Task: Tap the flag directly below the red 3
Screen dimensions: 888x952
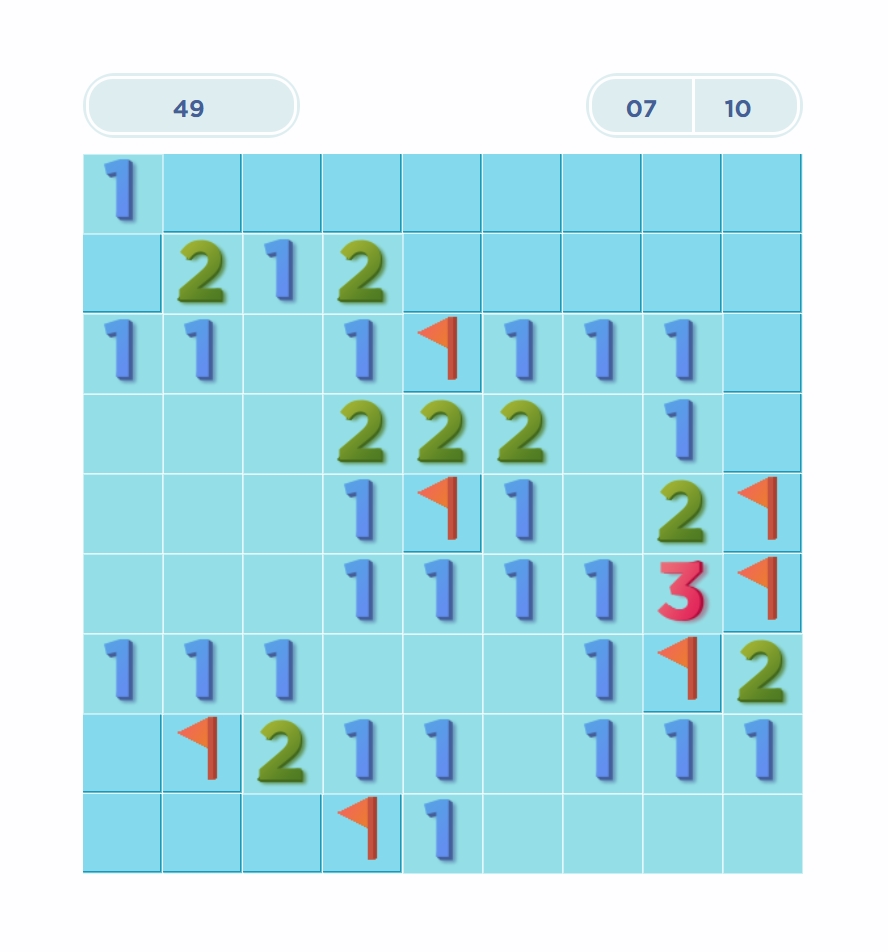Action: coord(682,673)
